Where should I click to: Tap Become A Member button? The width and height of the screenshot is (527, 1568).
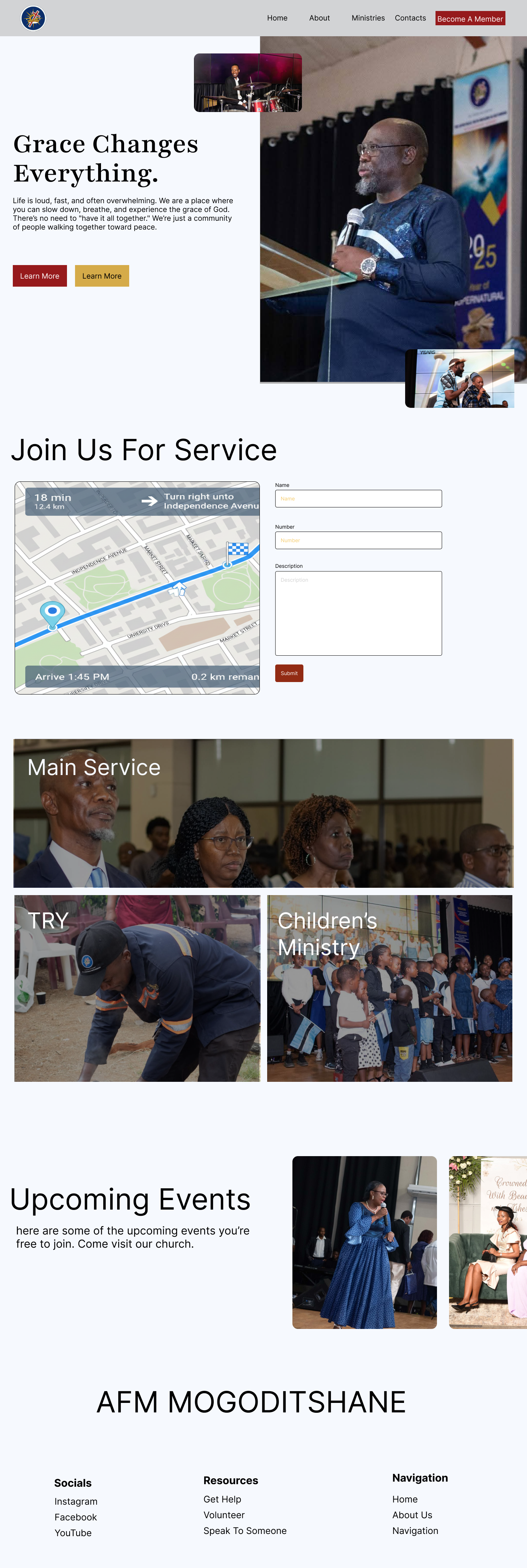pos(470,19)
